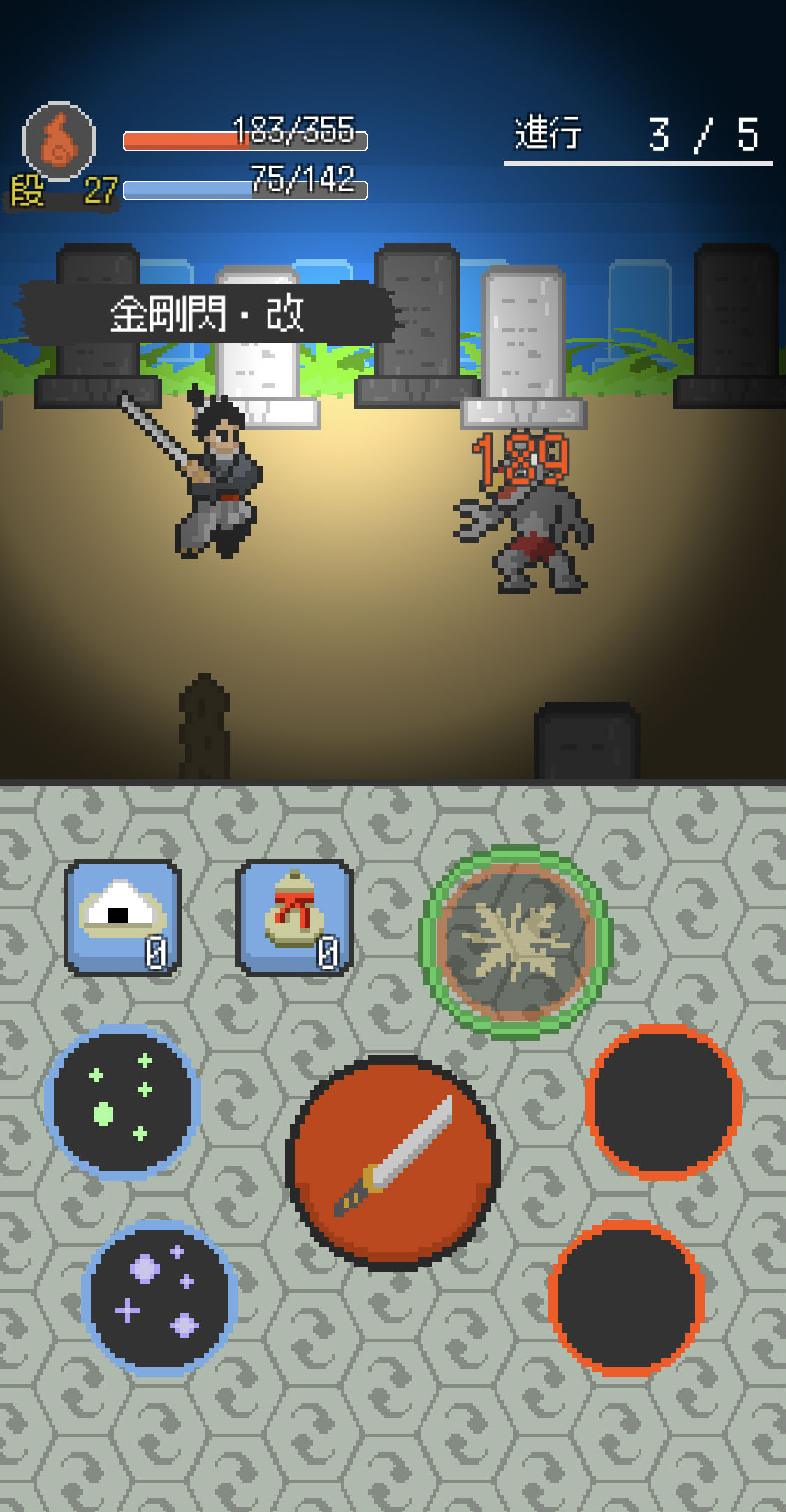Cast the green sparkle skill
Viewport: 786px width, 1512px height.
[x=122, y=1102]
